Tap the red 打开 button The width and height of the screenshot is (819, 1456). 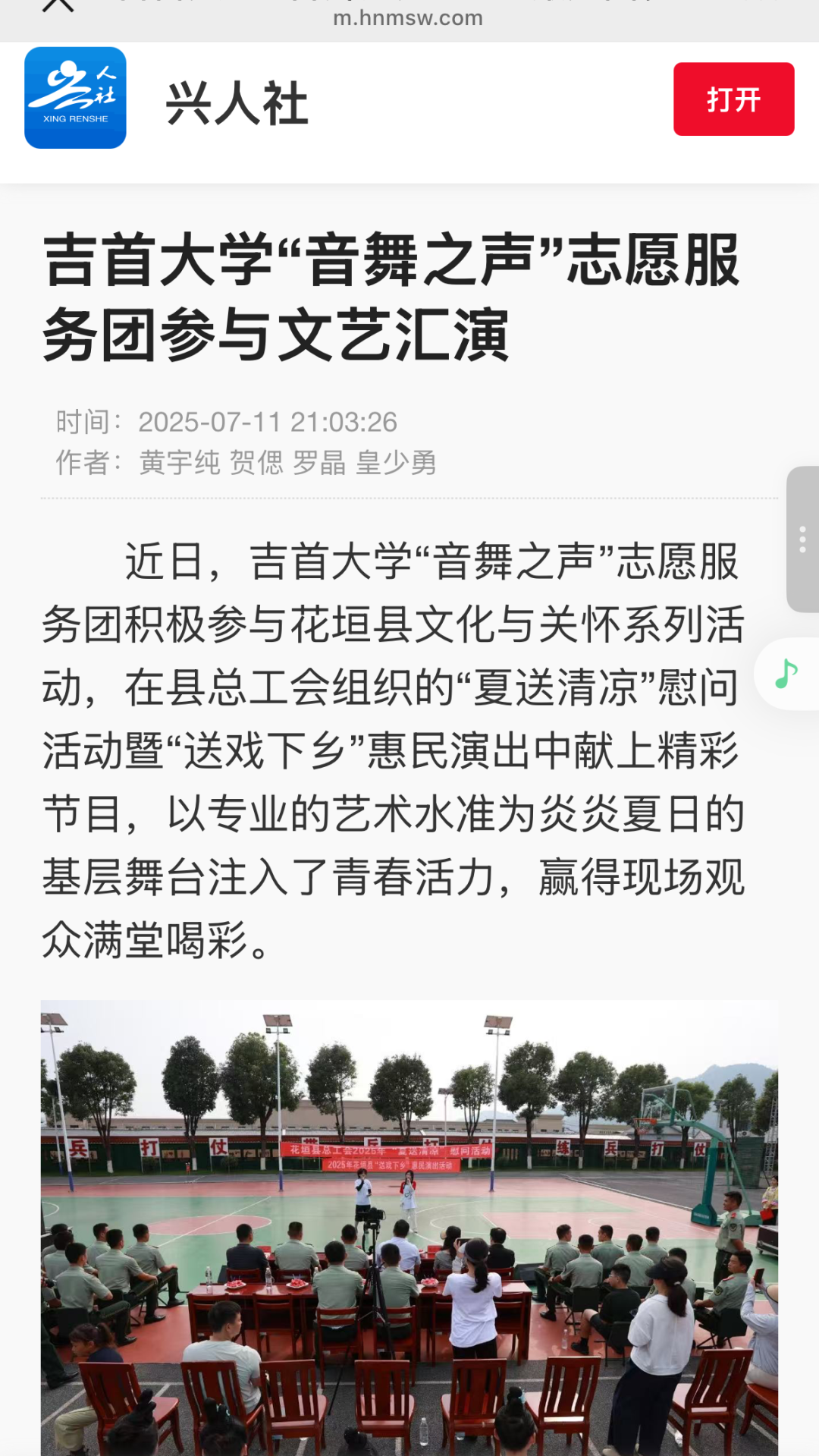point(733,99)
